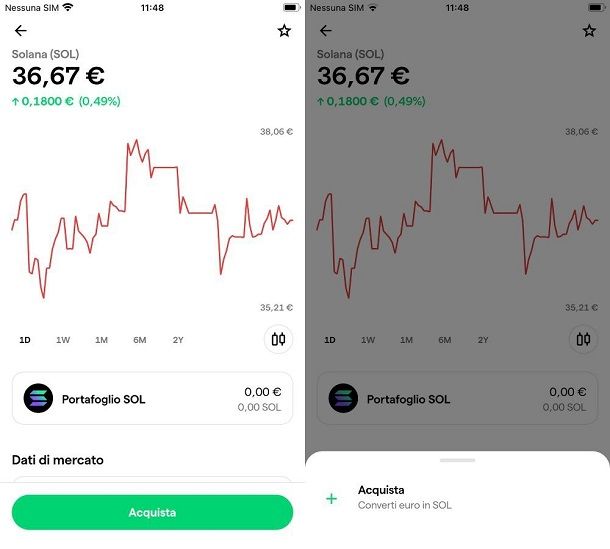Viewport: 610px width, 549px height.
Task: Choose the 2Y timeframe on the undimmed screen
Action: pyautogui.click(x=178, y=340)
